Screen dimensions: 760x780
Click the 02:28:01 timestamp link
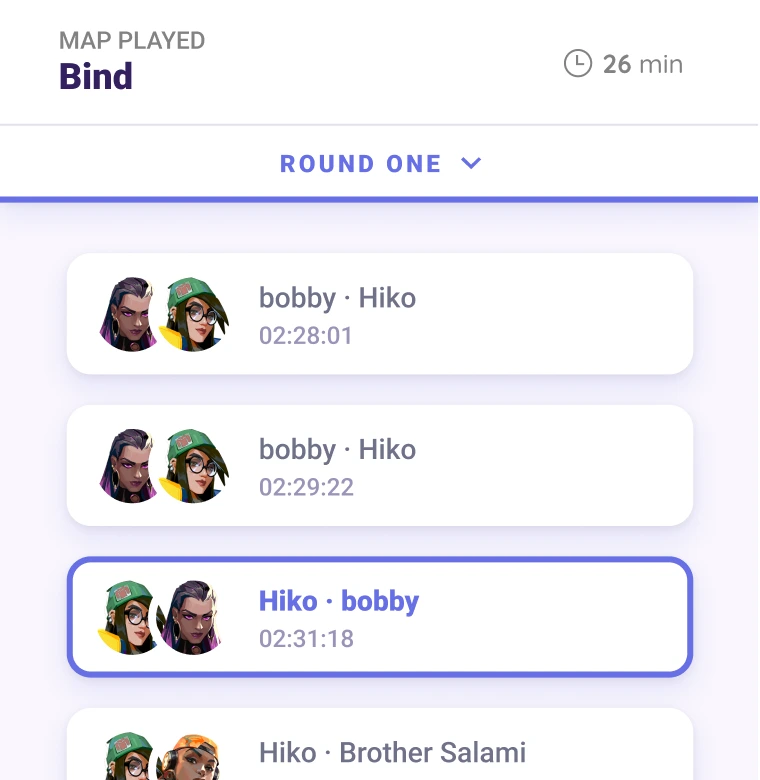click(305, 336)
